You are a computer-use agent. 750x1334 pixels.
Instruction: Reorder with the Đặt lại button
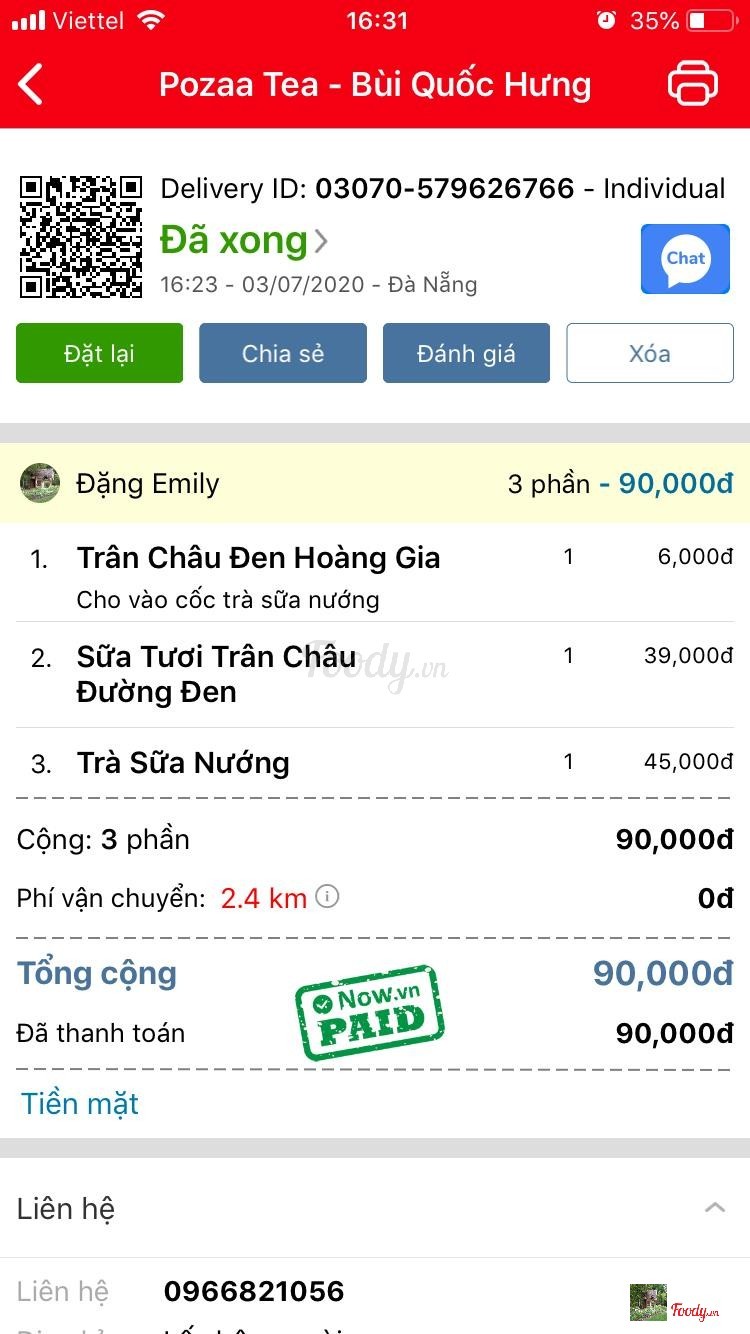click(x=99, y=353)
